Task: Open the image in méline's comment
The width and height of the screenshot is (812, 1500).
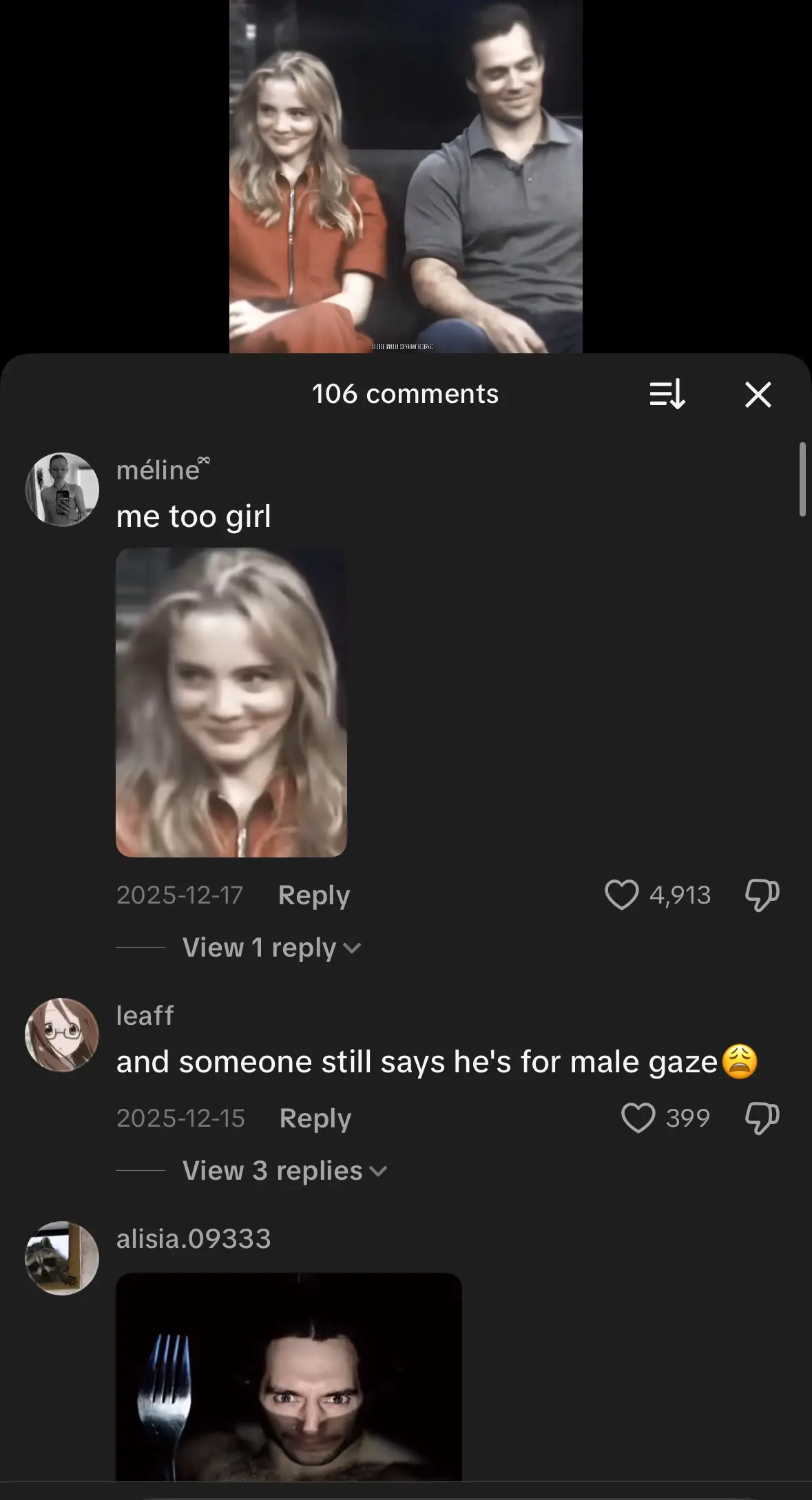Action: (x=231, y=702)
